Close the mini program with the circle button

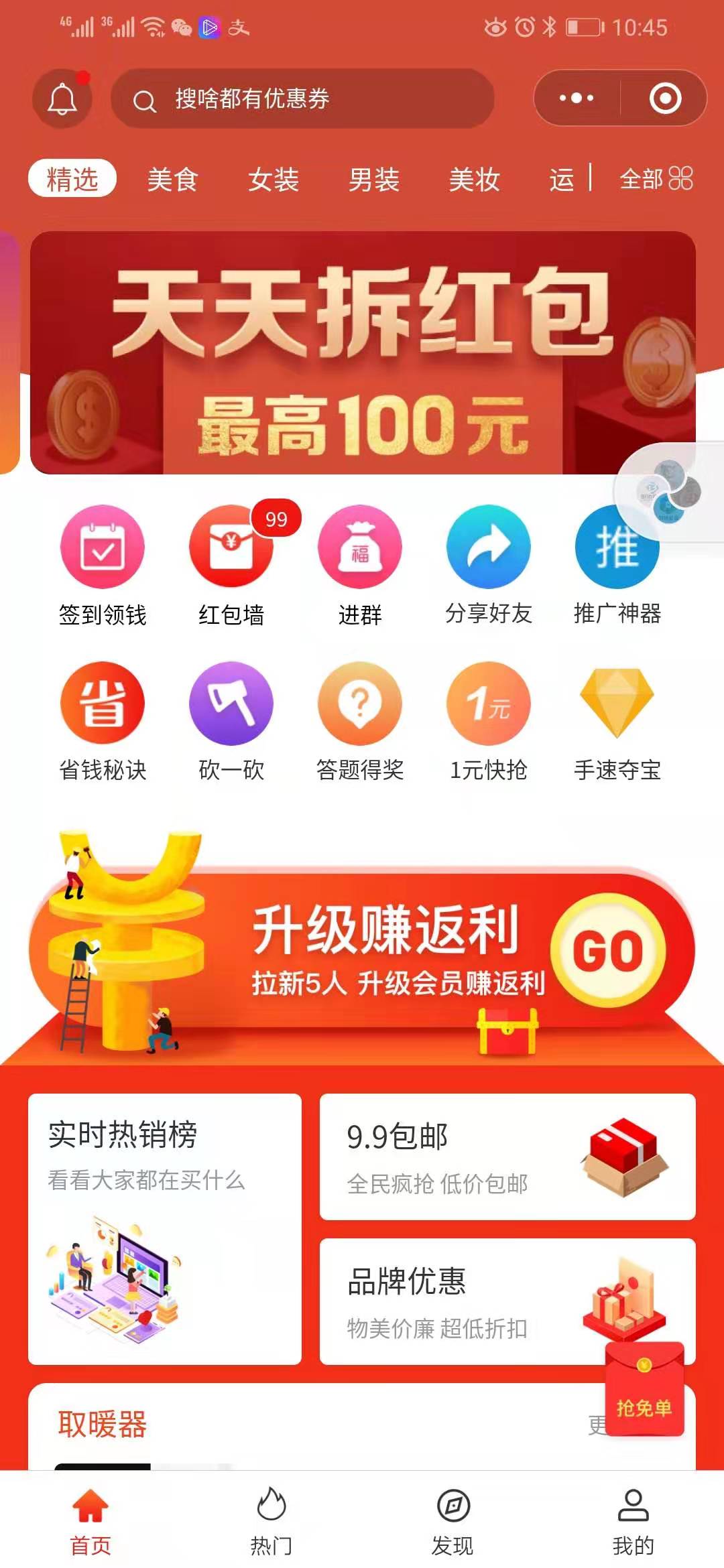pyautogui.click(x=665, y=99)
